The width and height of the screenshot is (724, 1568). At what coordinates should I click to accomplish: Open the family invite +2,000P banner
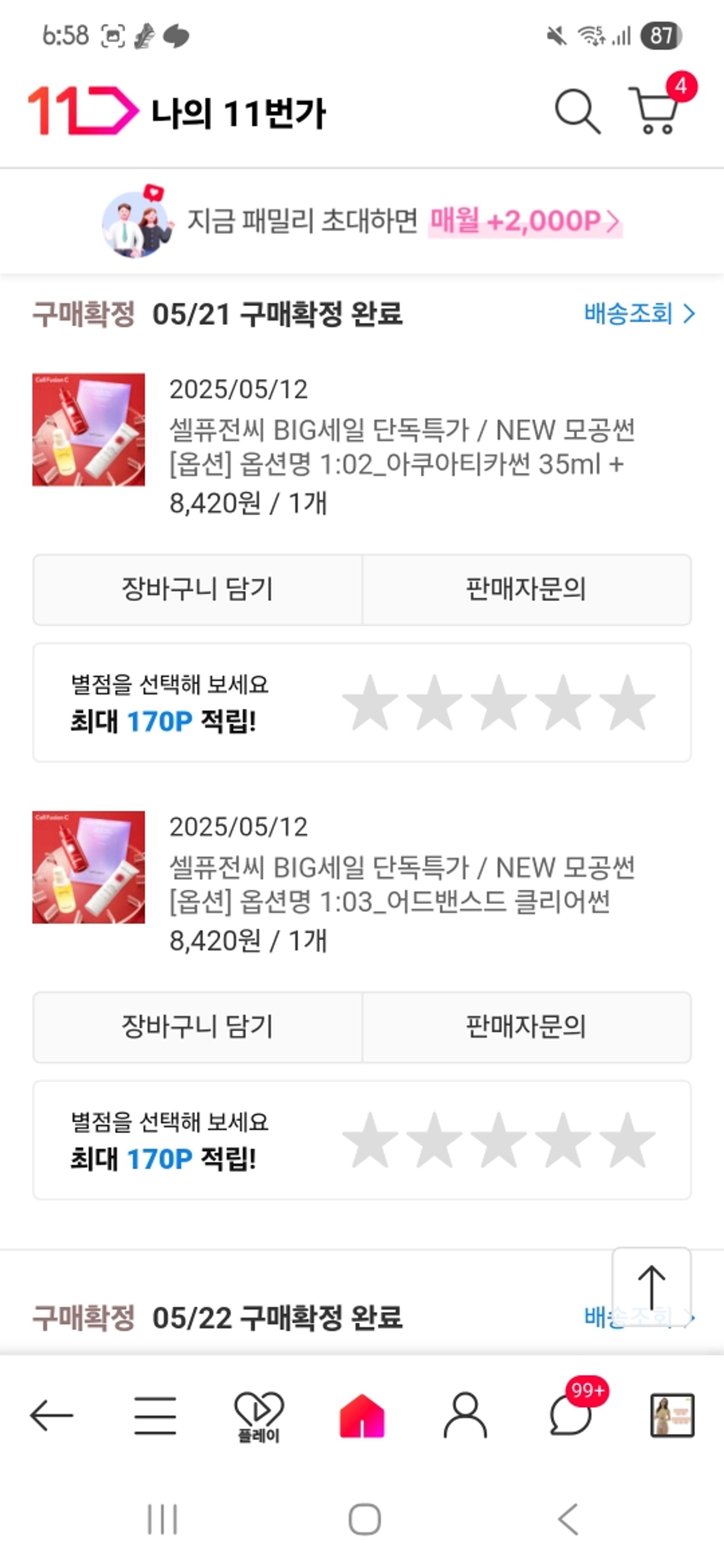pyautogui.click(x=362, y=221)
